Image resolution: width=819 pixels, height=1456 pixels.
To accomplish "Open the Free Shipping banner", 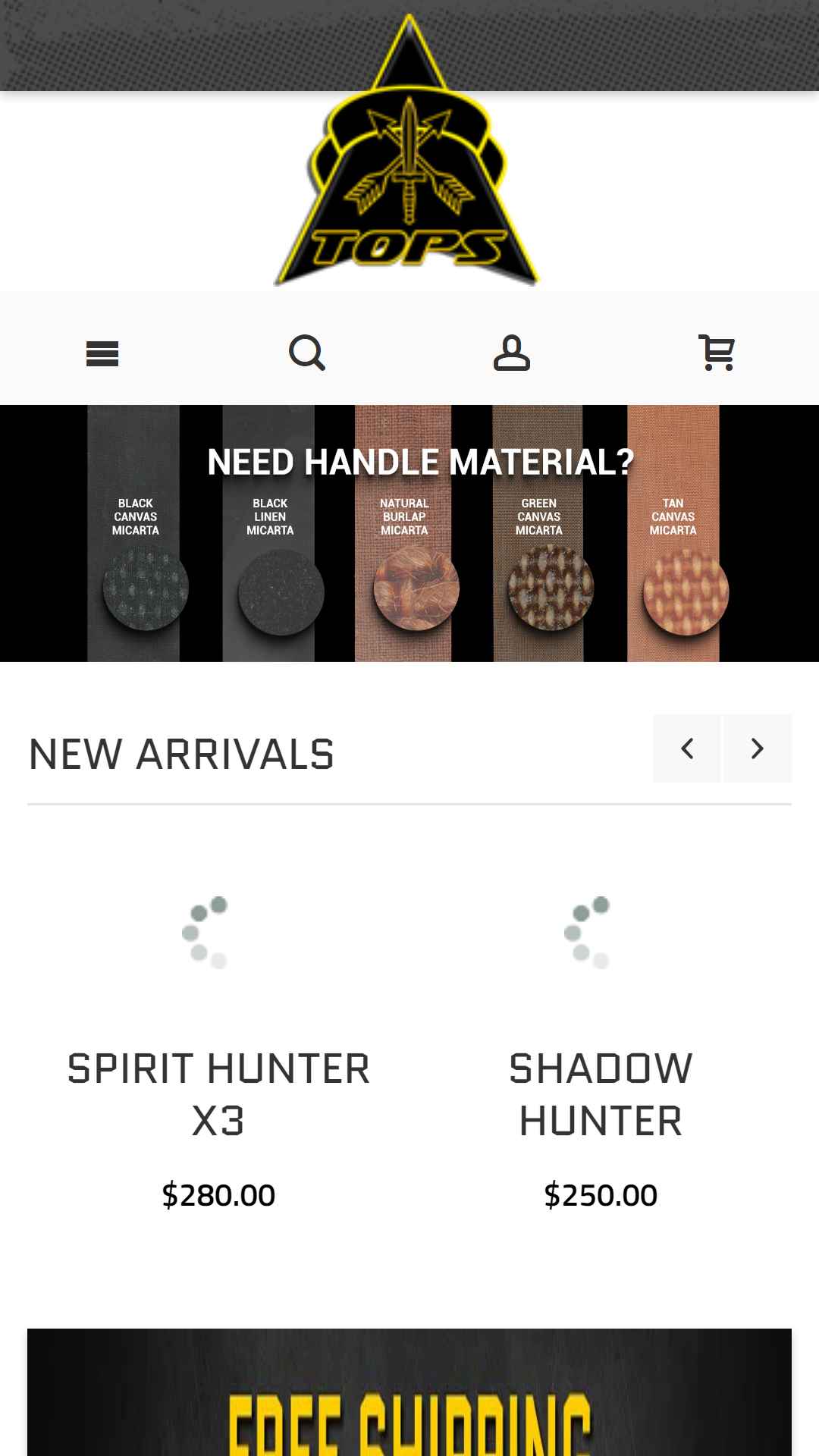I will 409,1392.
